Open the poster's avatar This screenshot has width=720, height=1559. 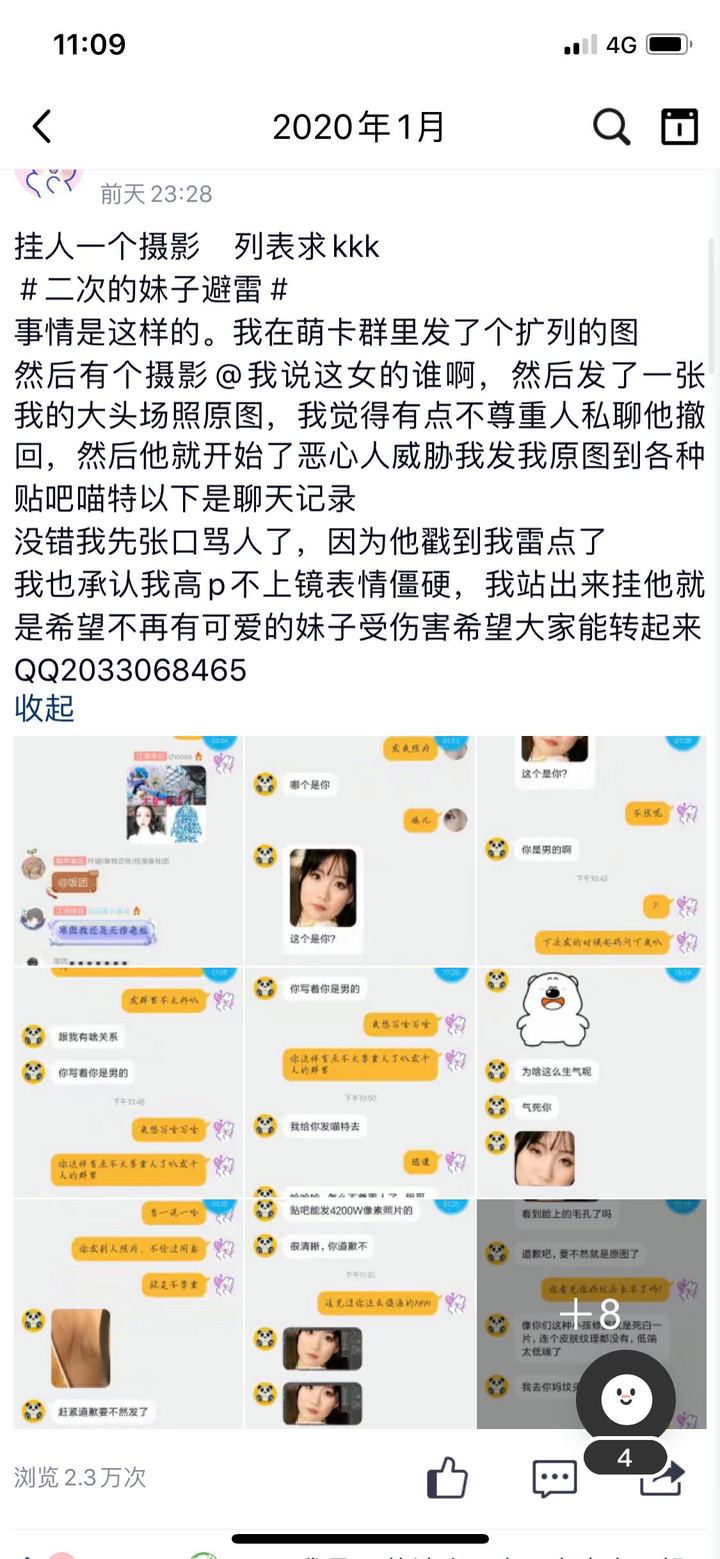click(x=48, y=182)
